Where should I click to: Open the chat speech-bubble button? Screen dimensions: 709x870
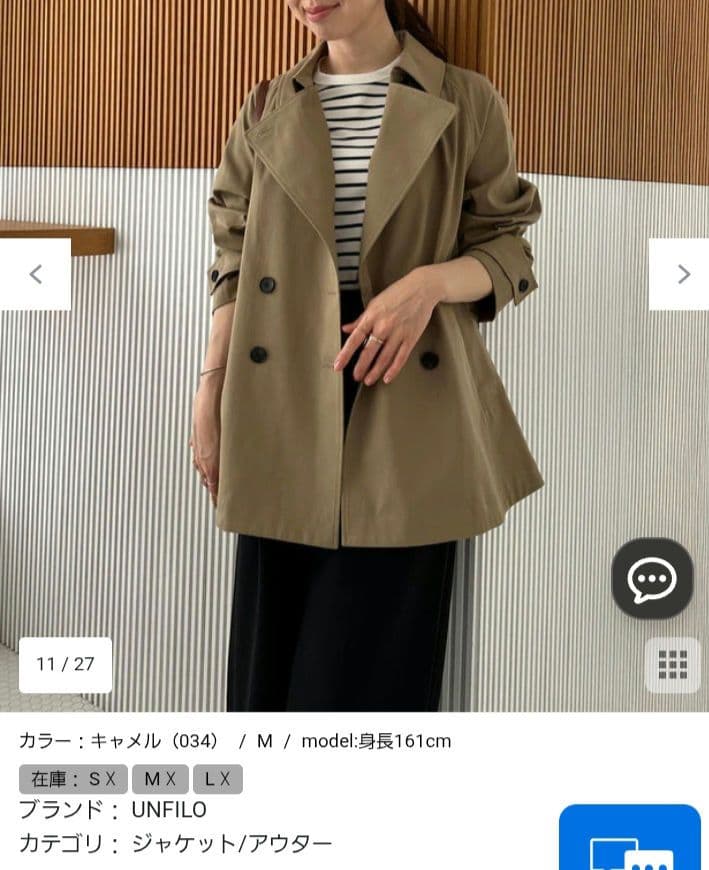click(652, 579)
